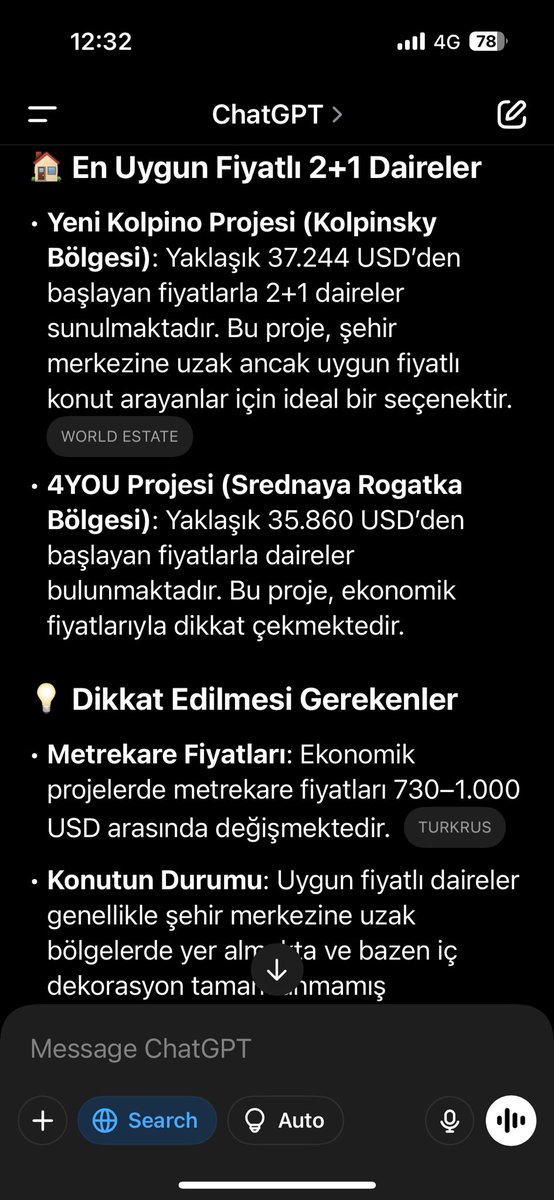Toggle the Search web option
The height and width of the screenshot is (1200, 554).
[x=147, y=1120]
